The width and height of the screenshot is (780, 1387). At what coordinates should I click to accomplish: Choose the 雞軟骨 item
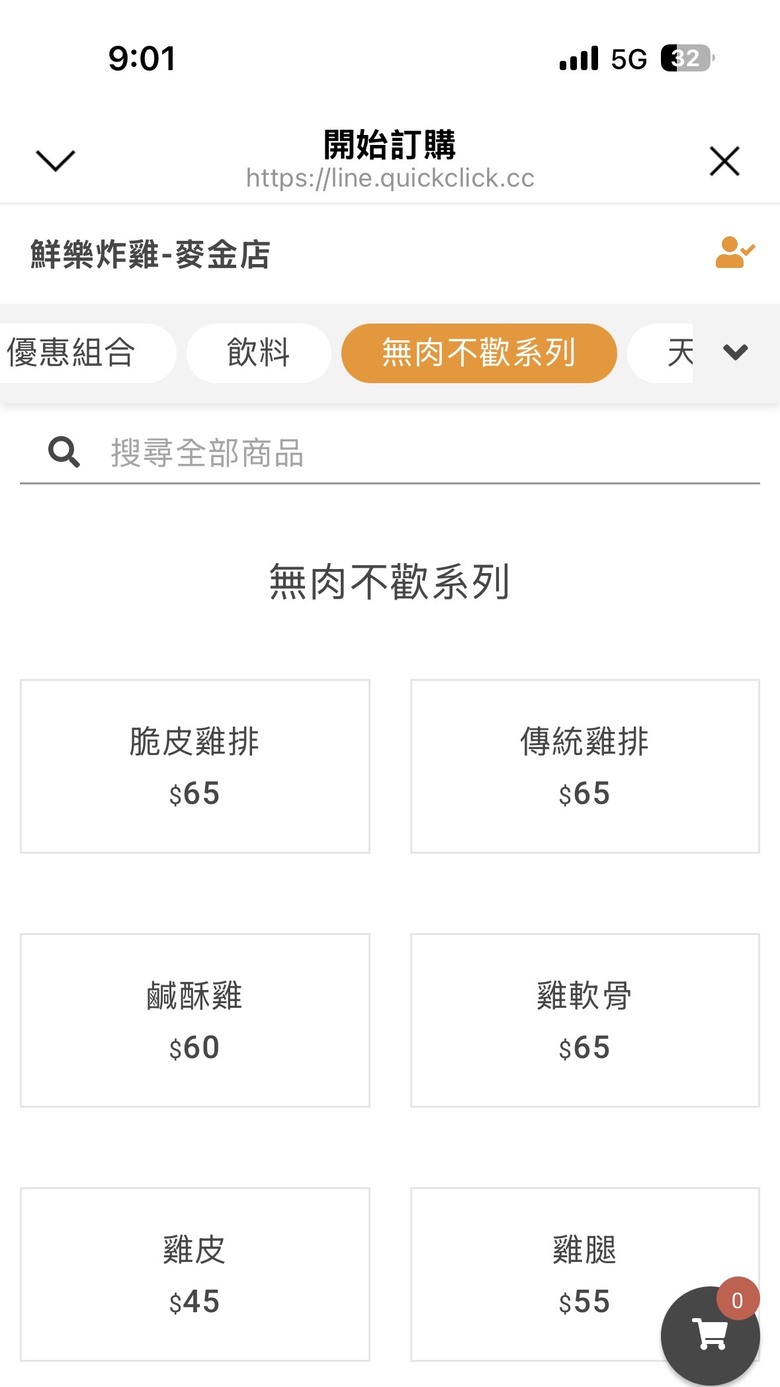coord(585,1020)
